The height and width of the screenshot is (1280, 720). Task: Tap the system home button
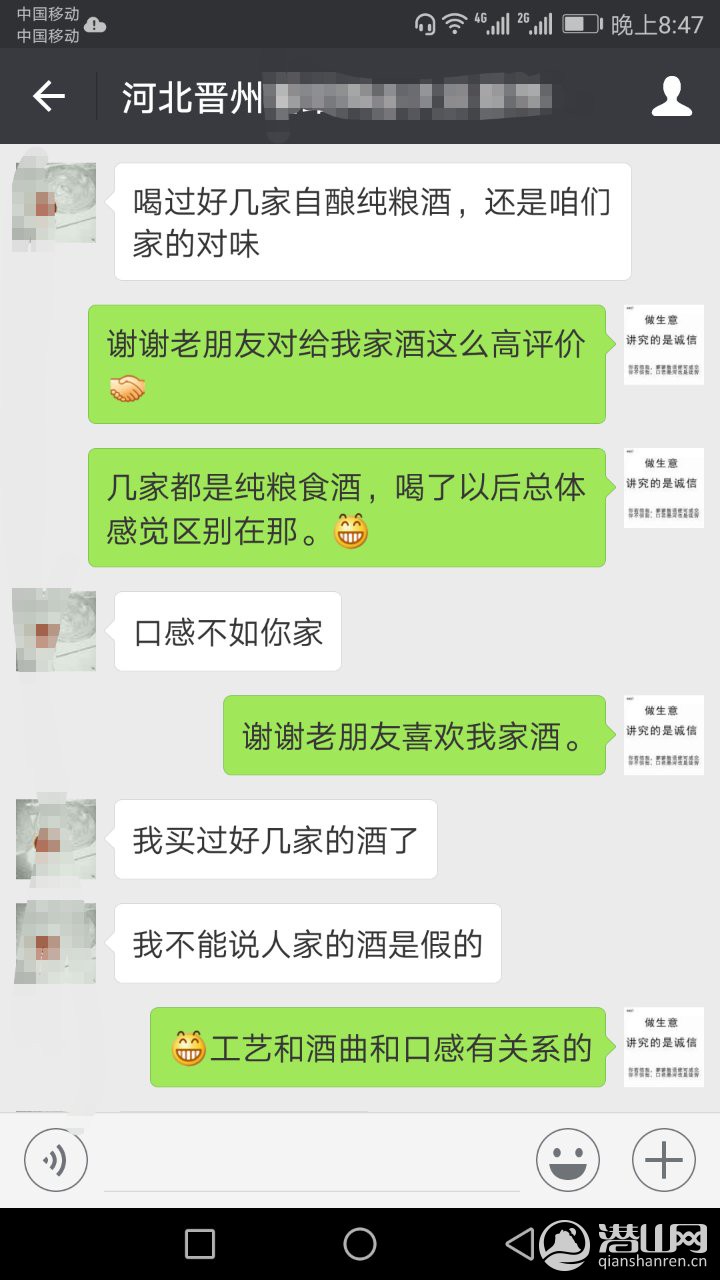pyautogui.click(x=360, y=1244)
